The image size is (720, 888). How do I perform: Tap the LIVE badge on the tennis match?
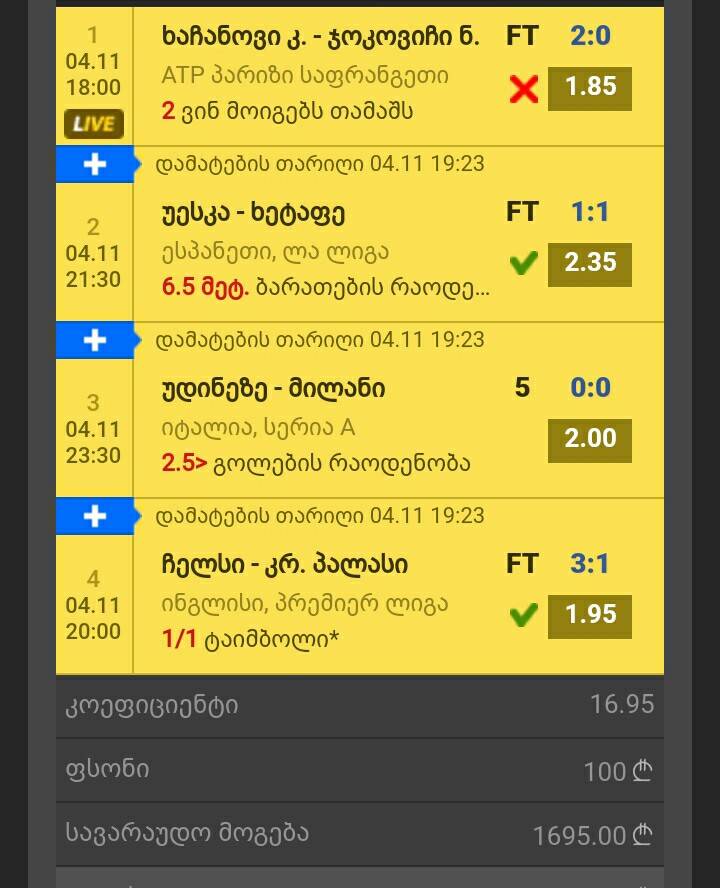coord(93,123)
